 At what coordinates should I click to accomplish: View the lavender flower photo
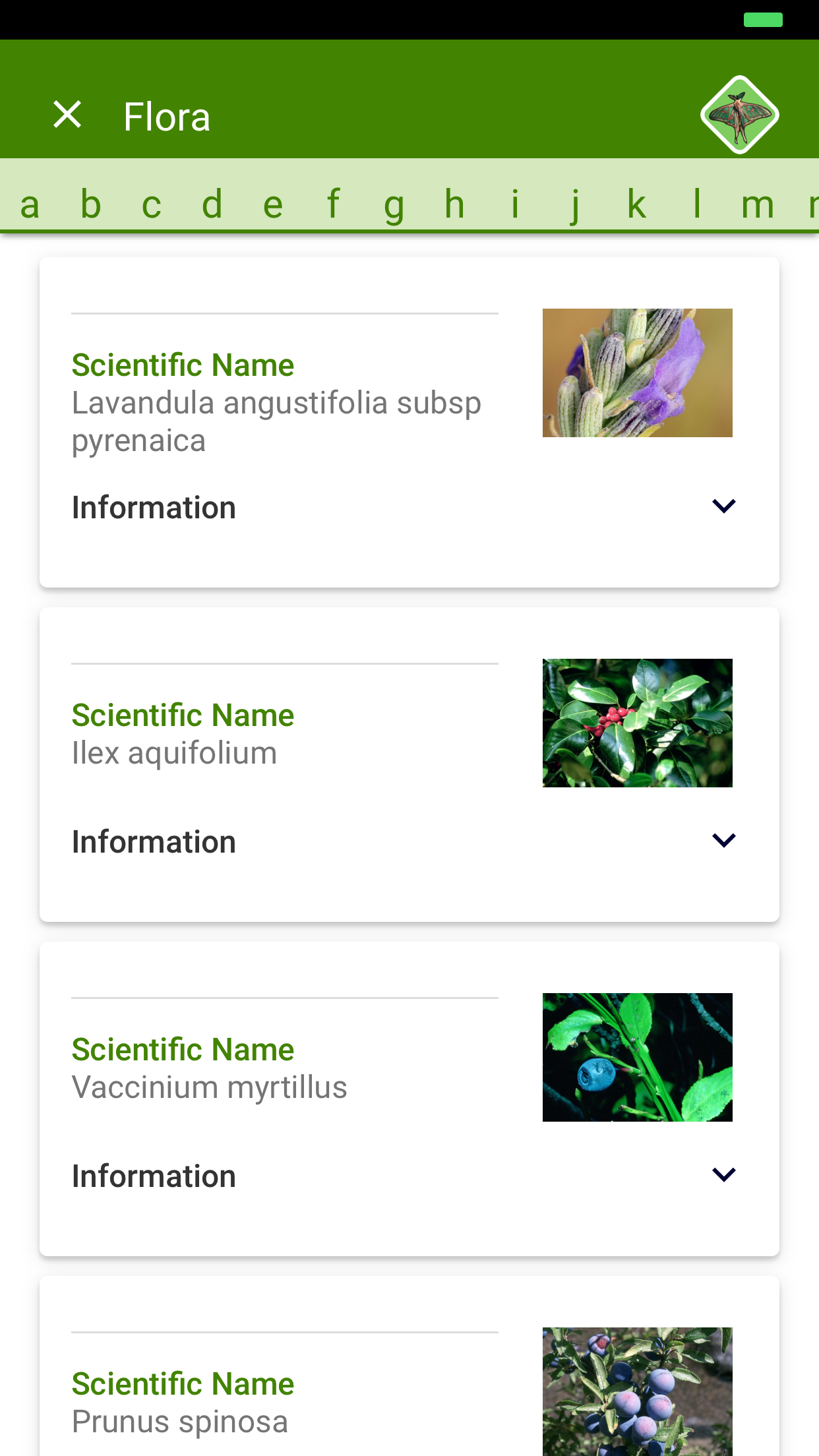tap(637, 373)
